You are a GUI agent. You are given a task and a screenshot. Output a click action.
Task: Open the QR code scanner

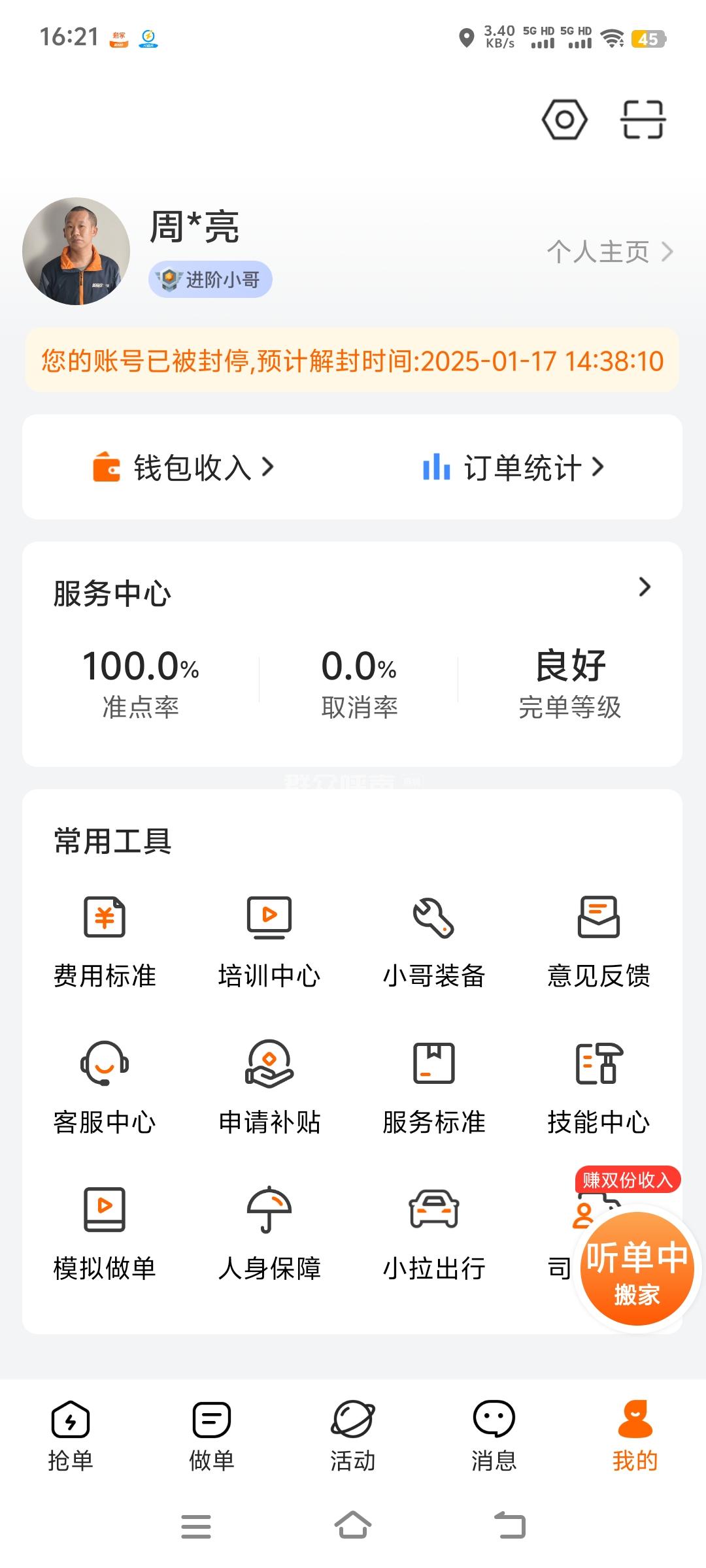(x=643, y=120)
